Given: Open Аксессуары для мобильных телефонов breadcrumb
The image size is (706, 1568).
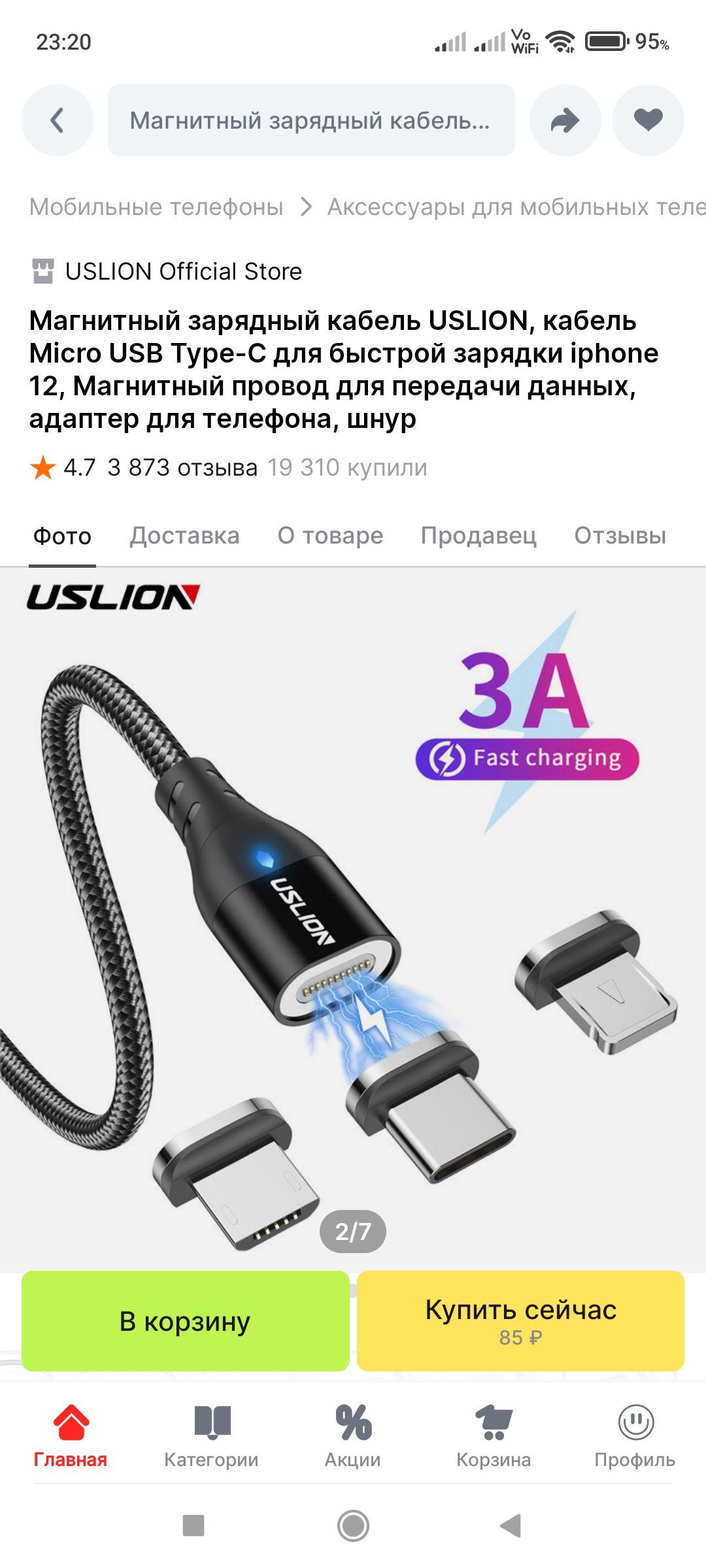Looking at the screenshot, I should point(516,207).
